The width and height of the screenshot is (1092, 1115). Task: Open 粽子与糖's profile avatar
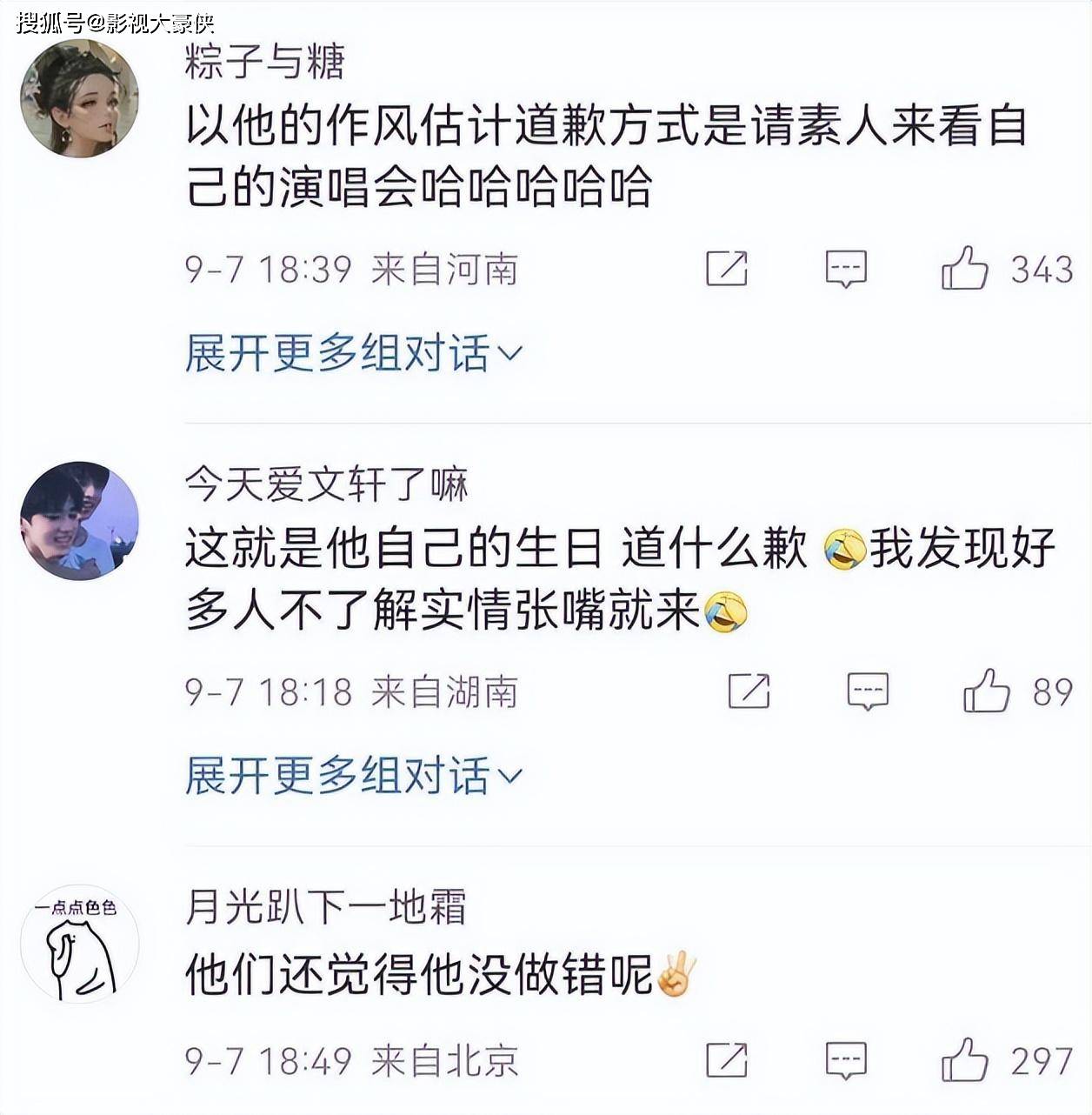click(80, 98)
